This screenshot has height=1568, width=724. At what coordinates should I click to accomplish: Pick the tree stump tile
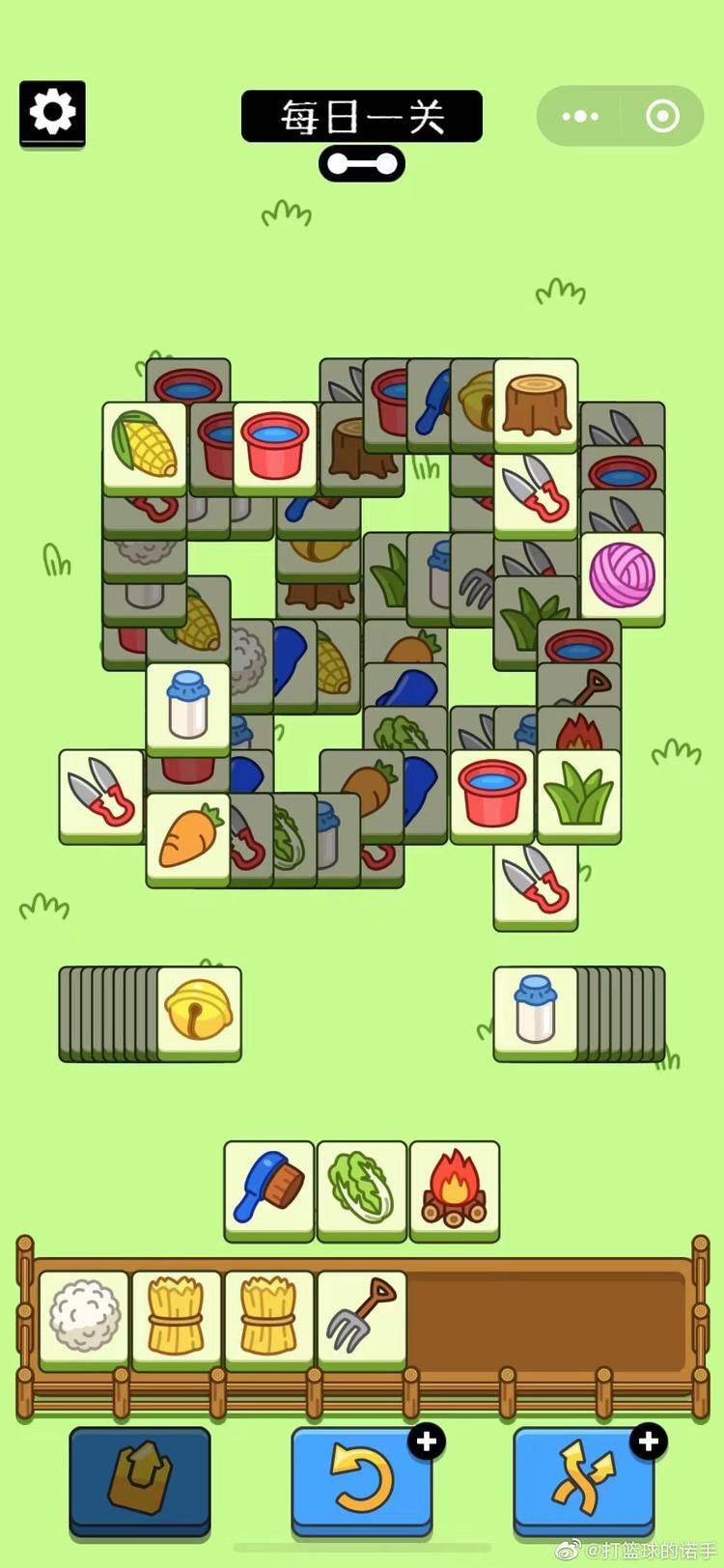click(536, 402)
